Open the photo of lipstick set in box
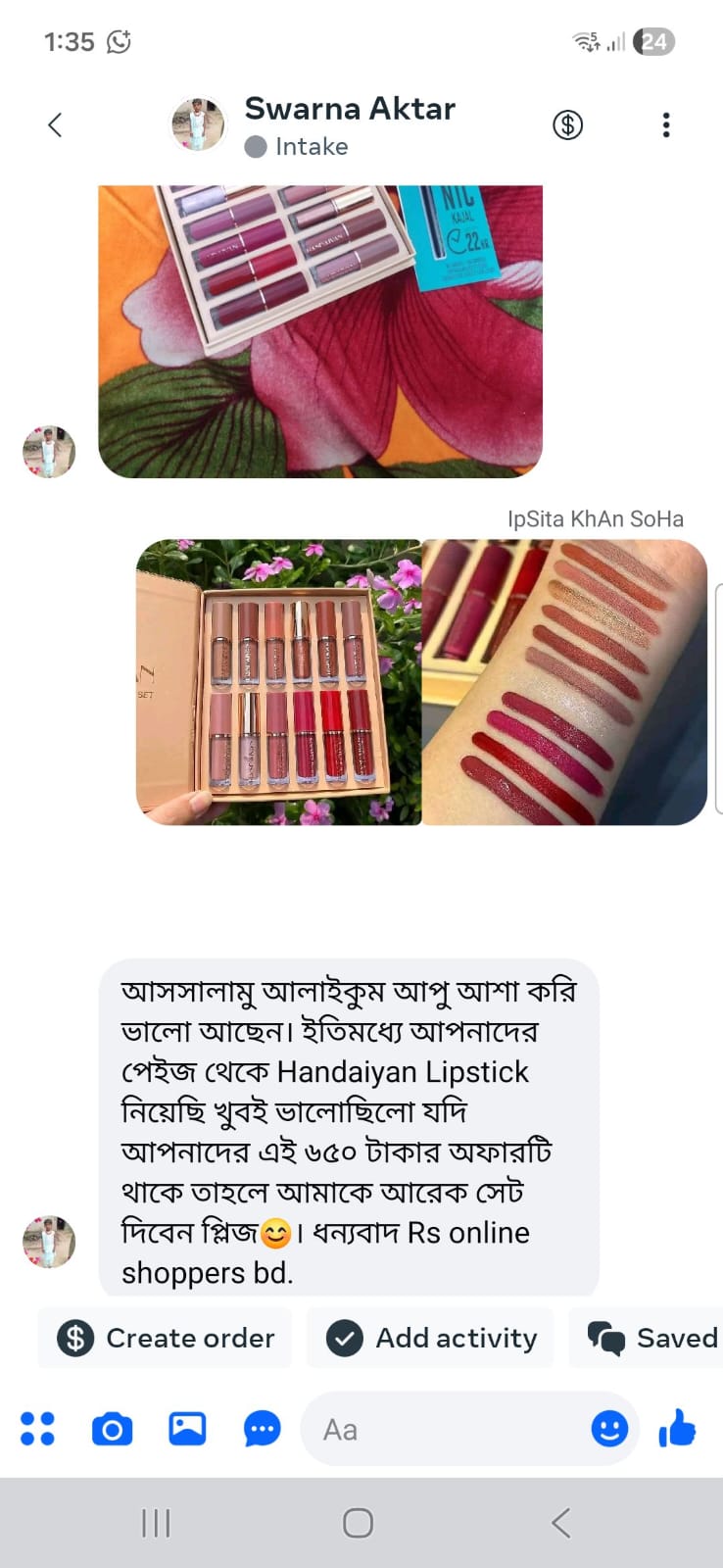The image size is (723, 1568). point(278,682)
